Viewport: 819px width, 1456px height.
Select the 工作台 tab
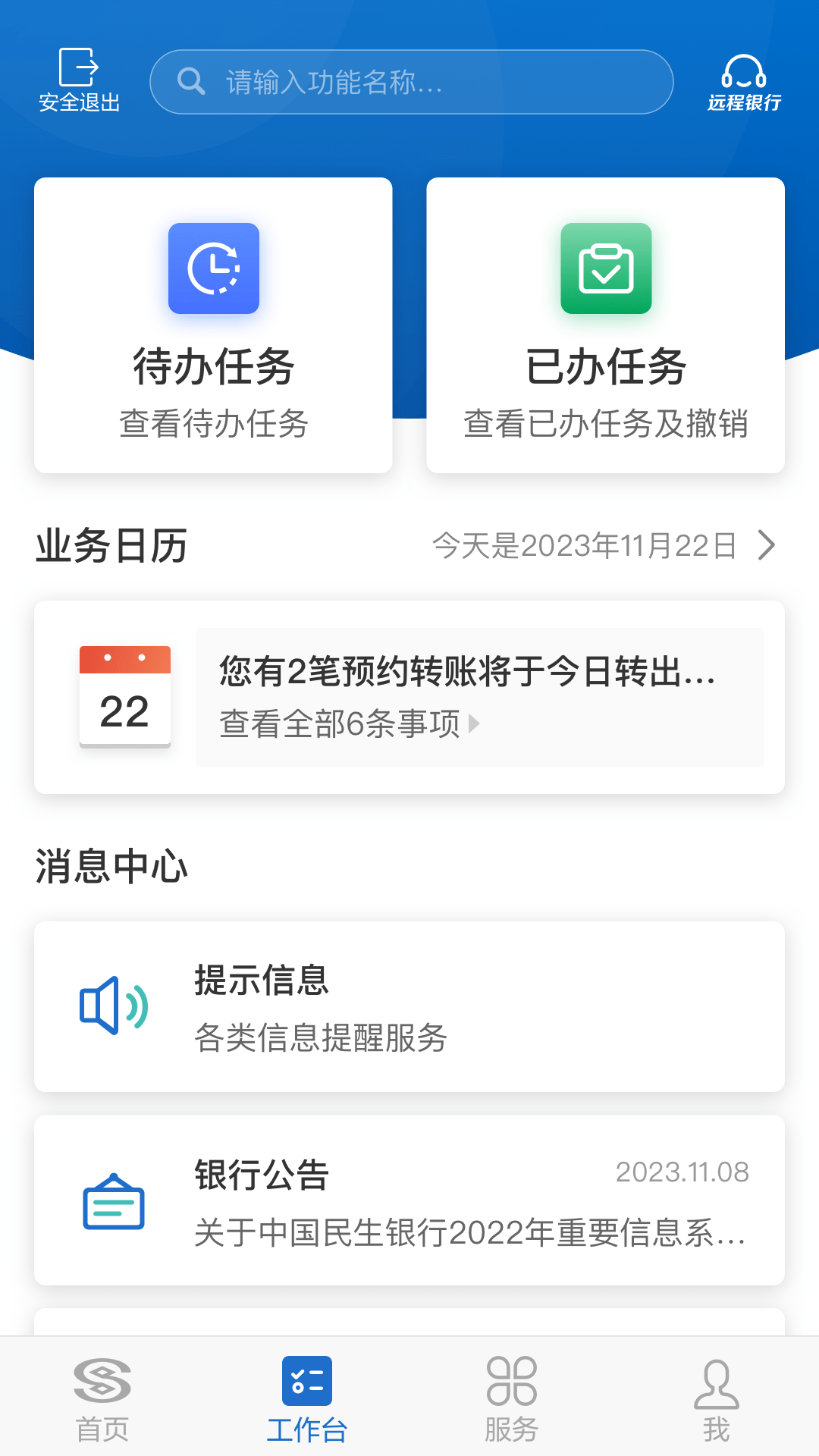coord(307,1398)
